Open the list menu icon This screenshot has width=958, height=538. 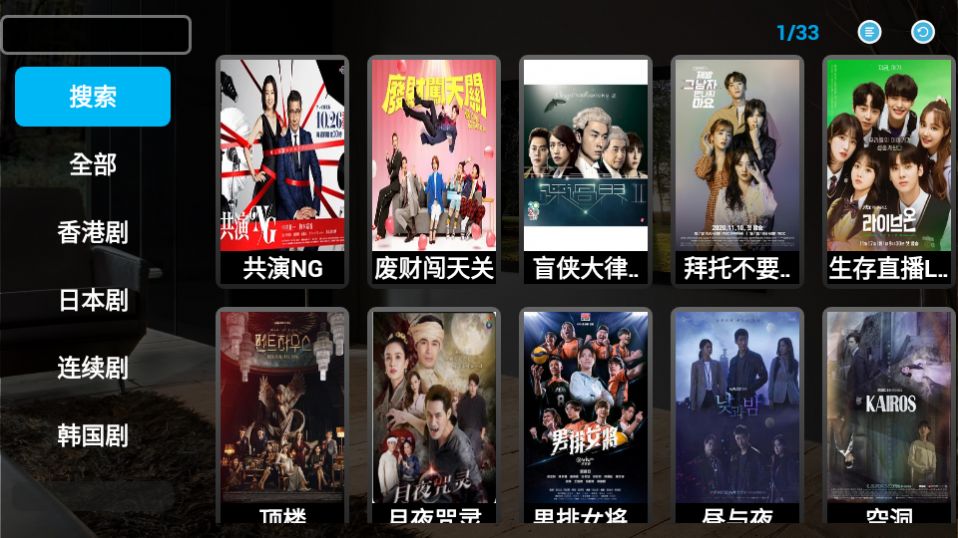pyautogui.click(x=870, y=32)
